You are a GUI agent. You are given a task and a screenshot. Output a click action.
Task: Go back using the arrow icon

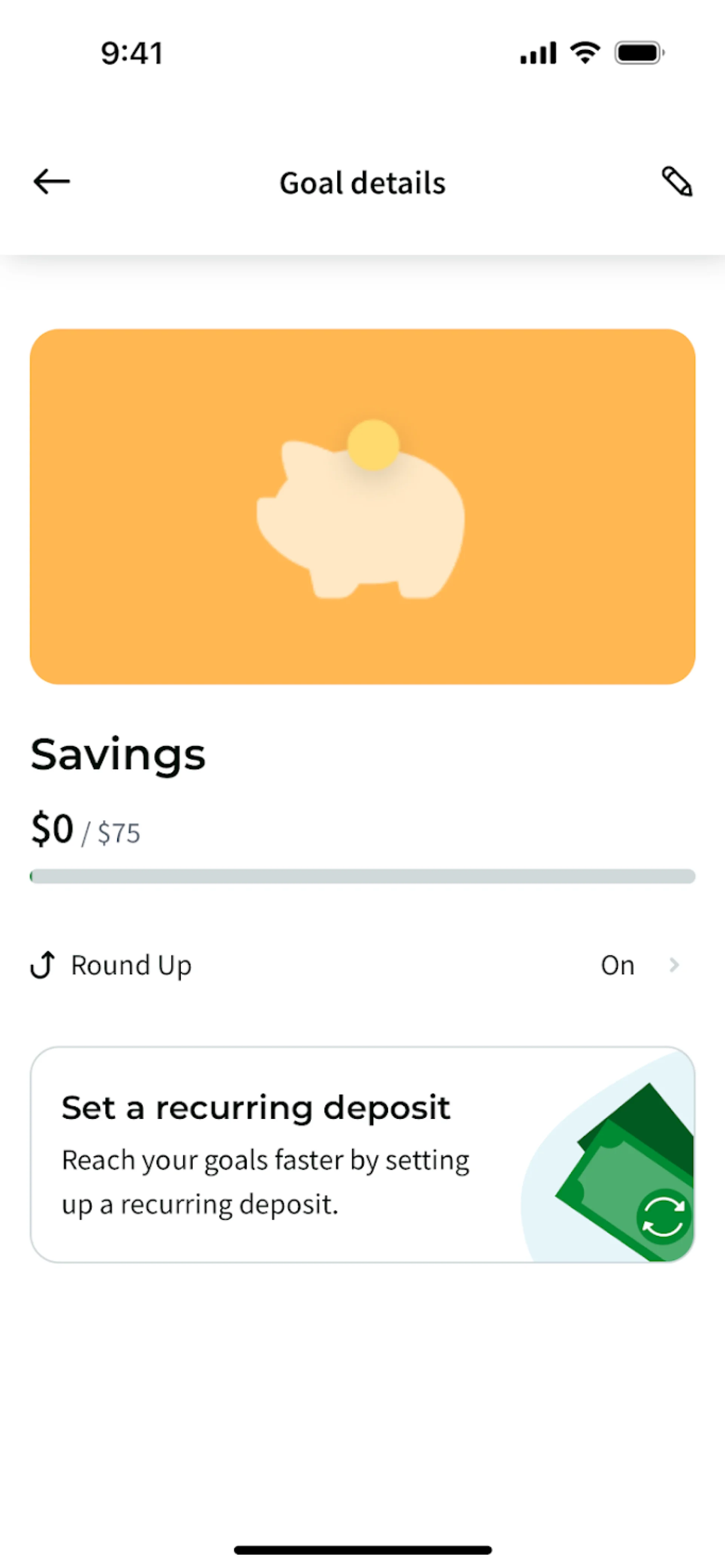[x=52, y=182]
